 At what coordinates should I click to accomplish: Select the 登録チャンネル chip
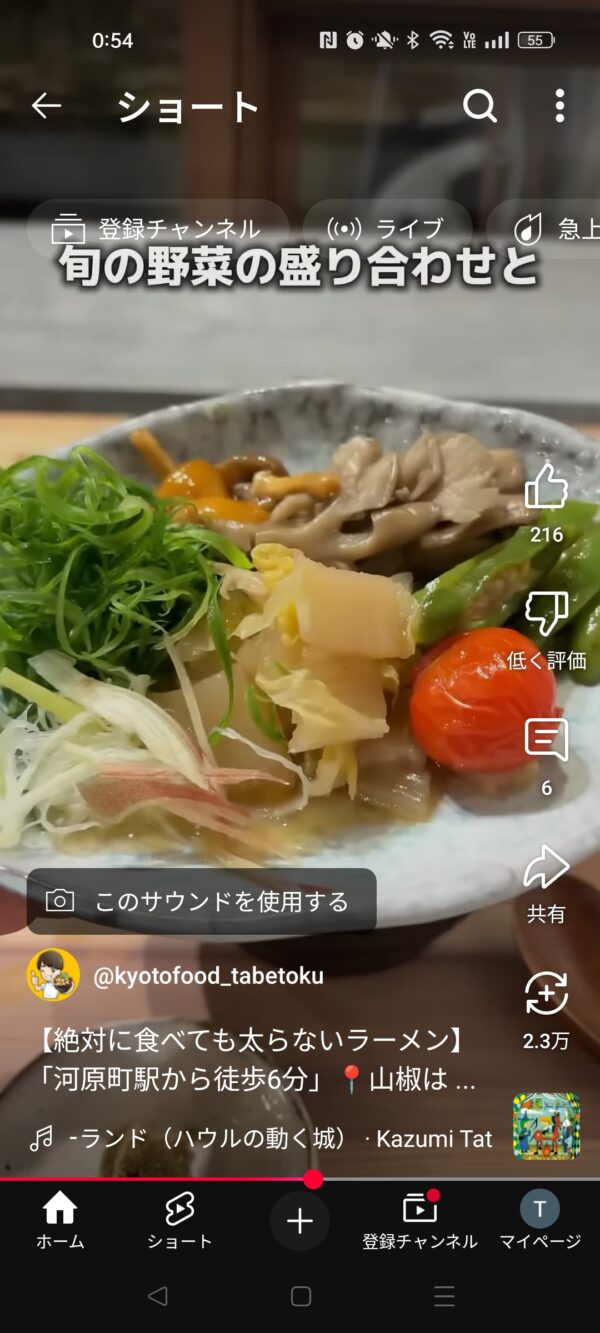tap(158, 230)
